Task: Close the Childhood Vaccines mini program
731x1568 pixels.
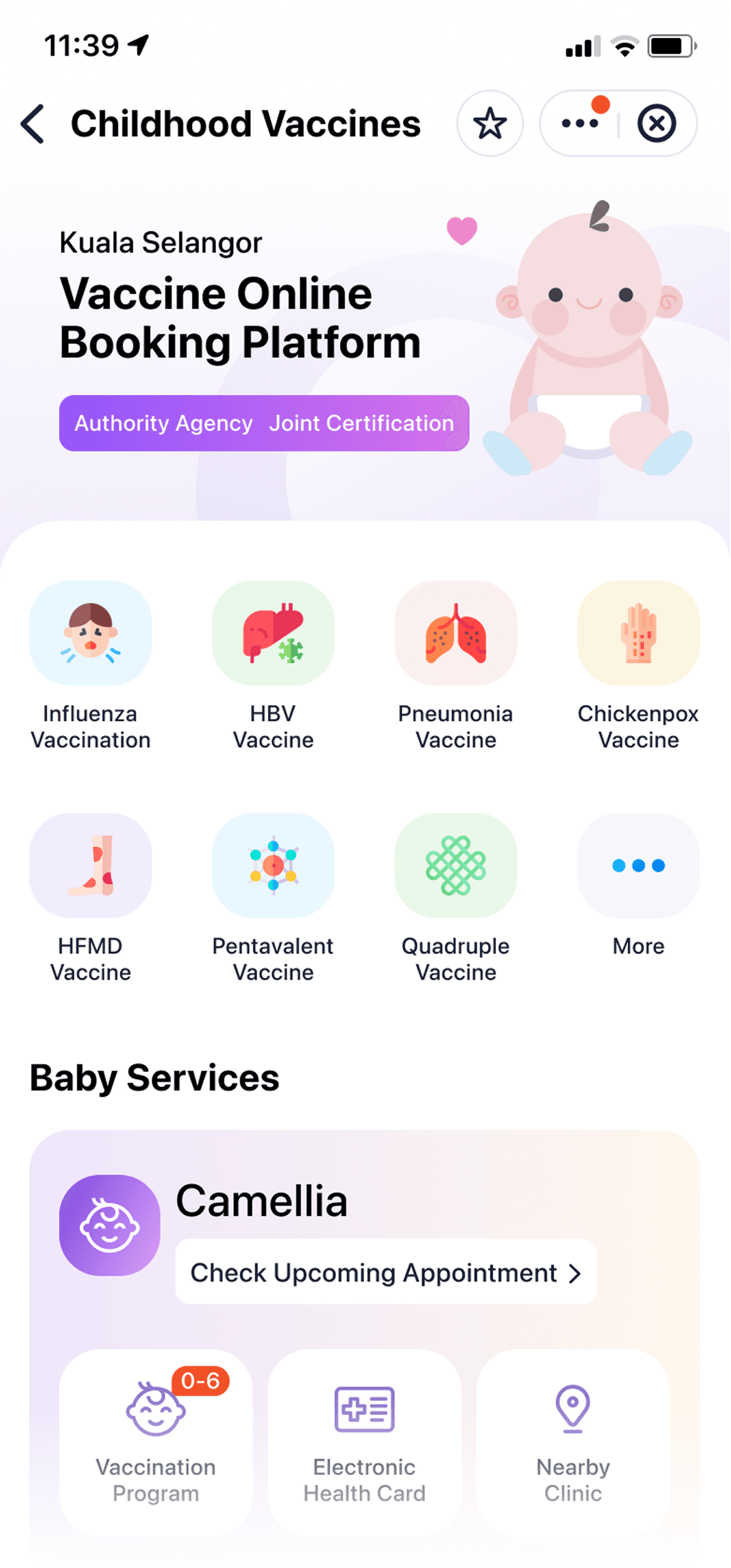Action: (x=657, y=123)
